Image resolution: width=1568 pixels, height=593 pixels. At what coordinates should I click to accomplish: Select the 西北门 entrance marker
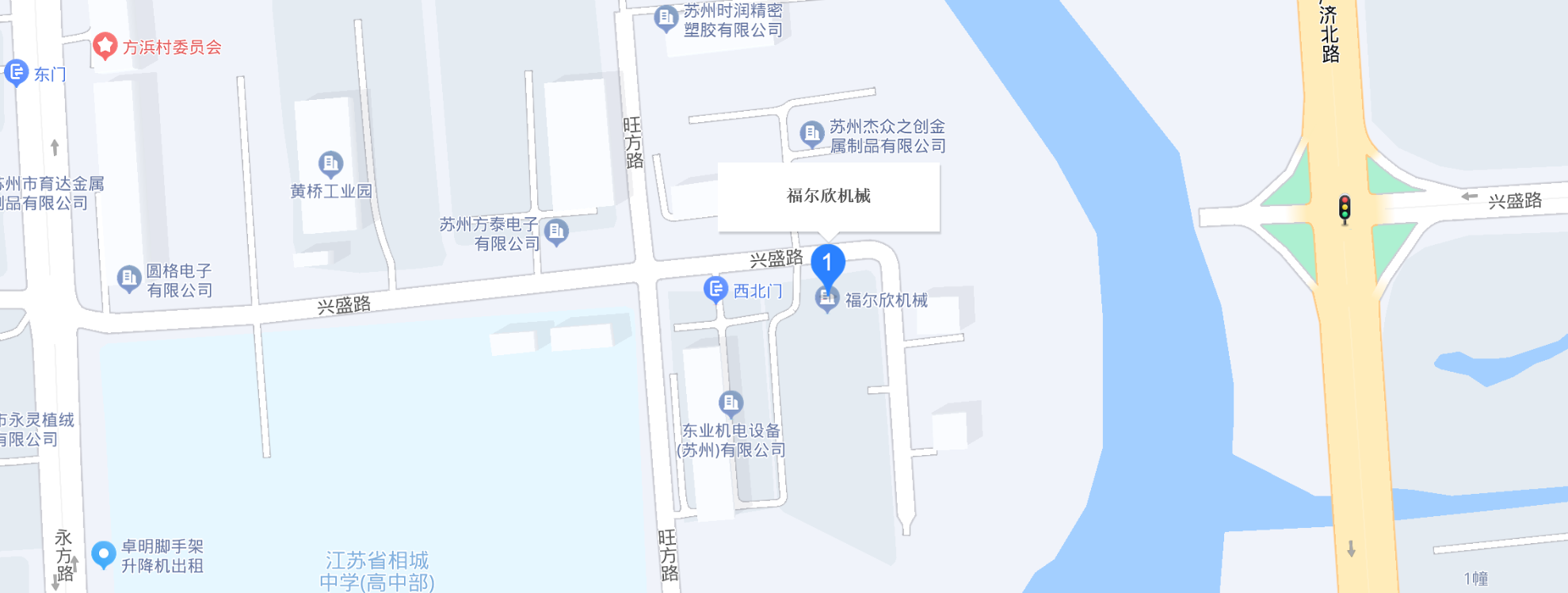(x=715, y=289)
